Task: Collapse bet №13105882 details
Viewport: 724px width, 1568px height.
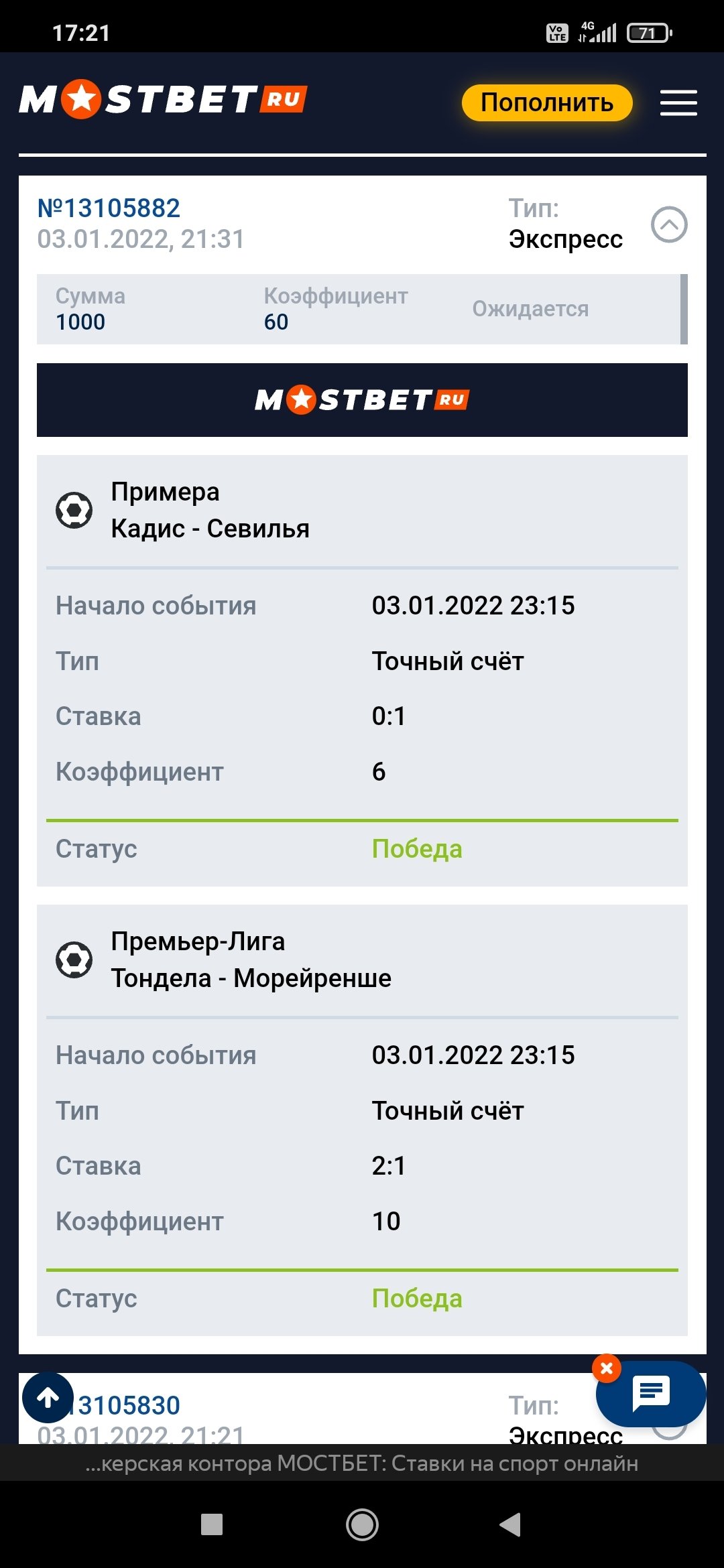Action: coord(669,224)
